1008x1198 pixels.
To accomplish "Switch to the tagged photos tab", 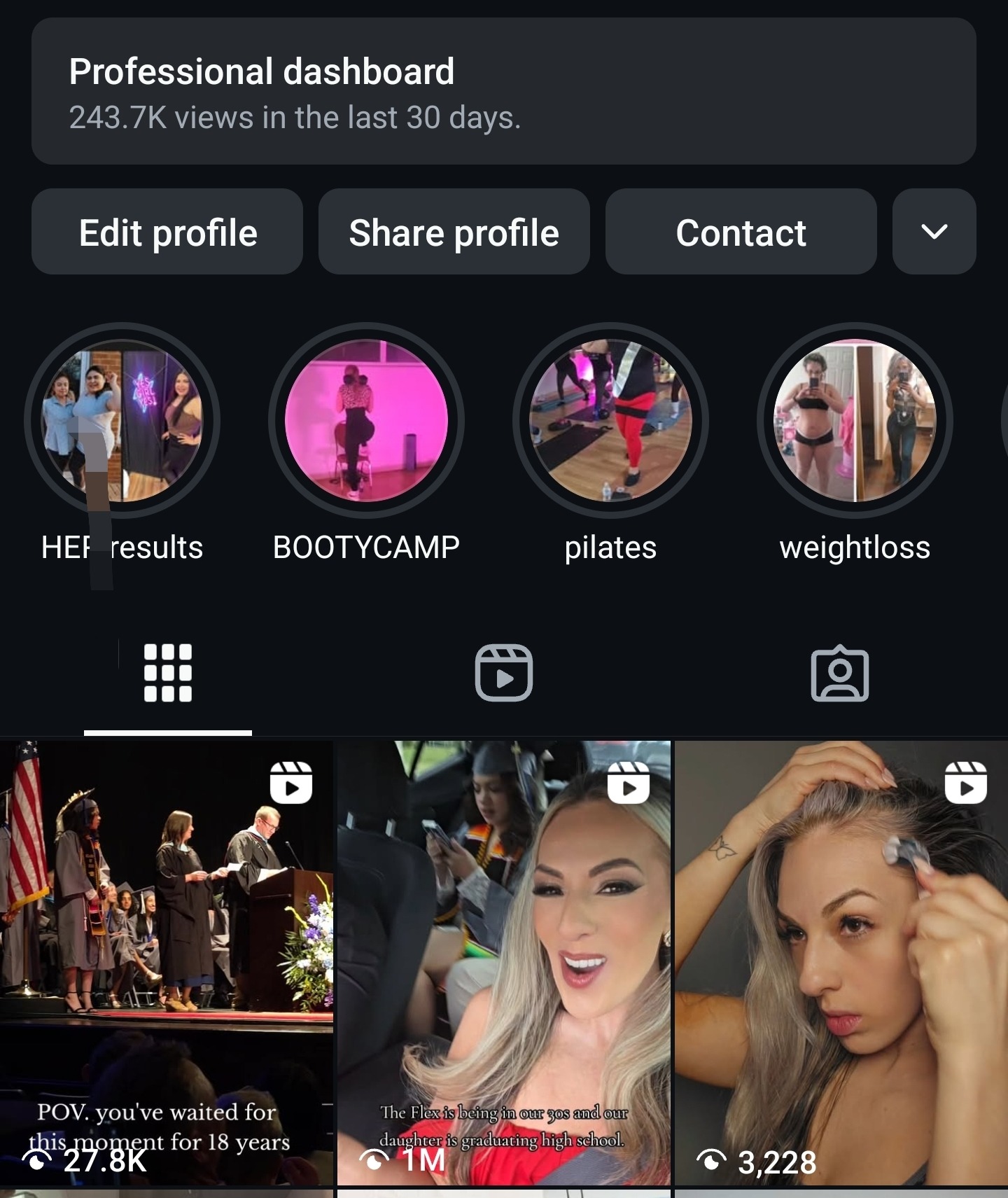I will click(x=840, y=673).
